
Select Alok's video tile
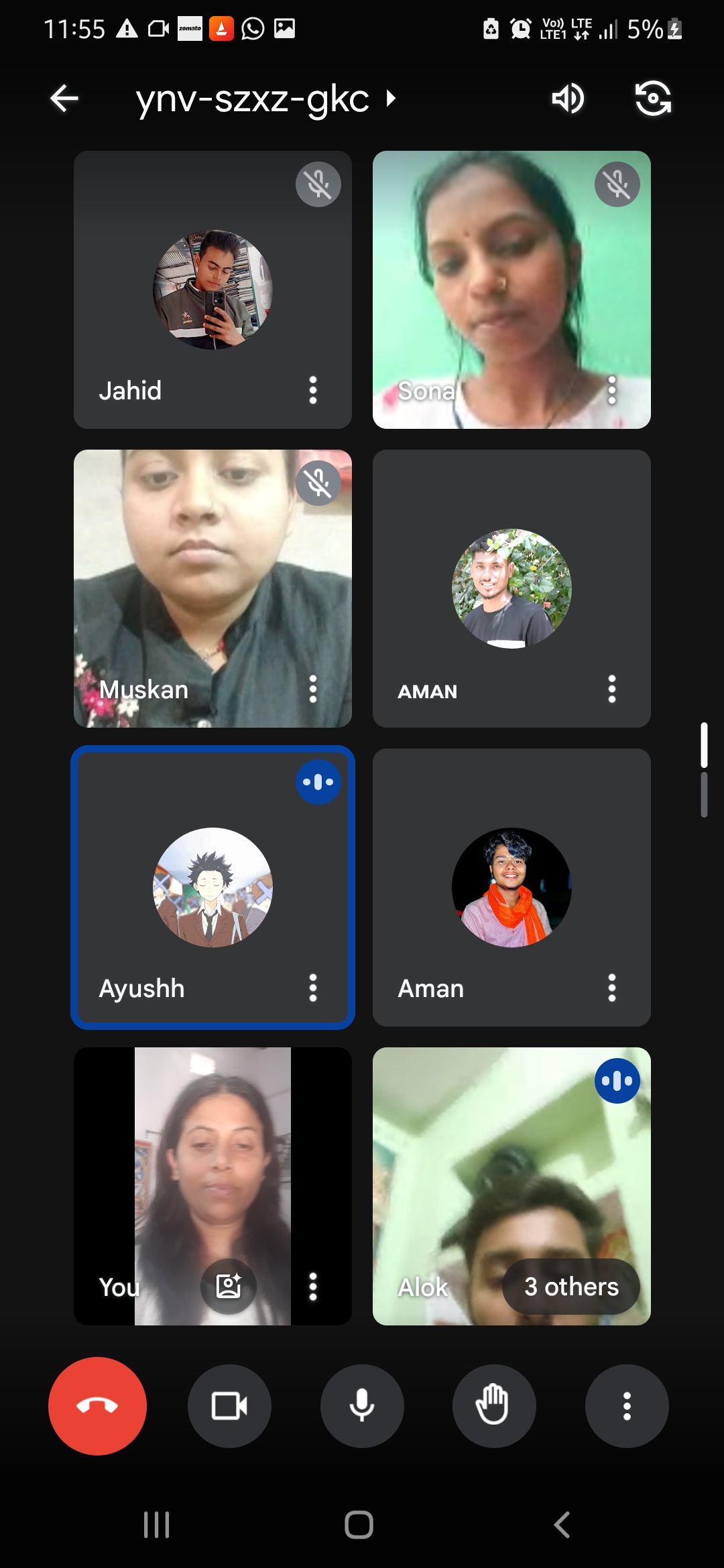coord(511,1186)
